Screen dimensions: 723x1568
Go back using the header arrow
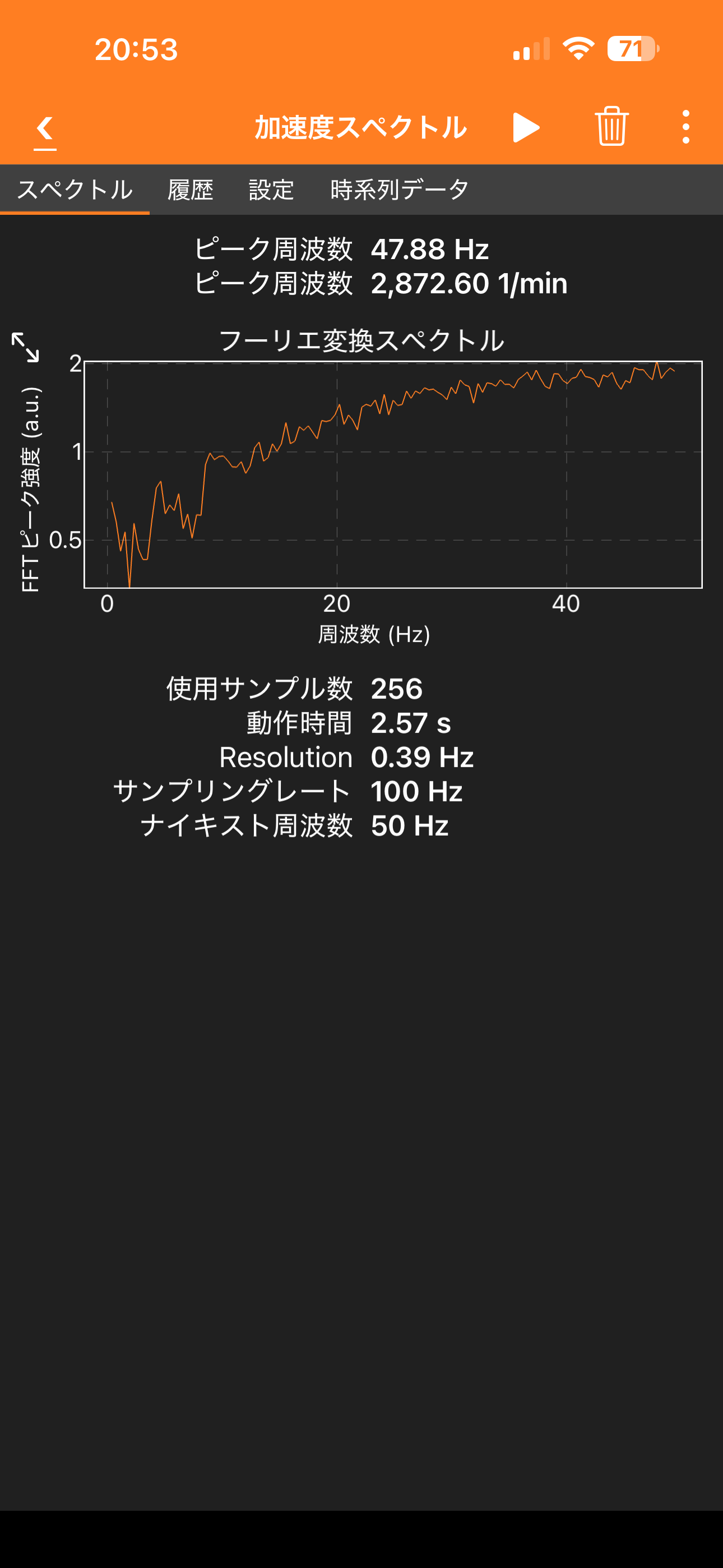point(45,128)
